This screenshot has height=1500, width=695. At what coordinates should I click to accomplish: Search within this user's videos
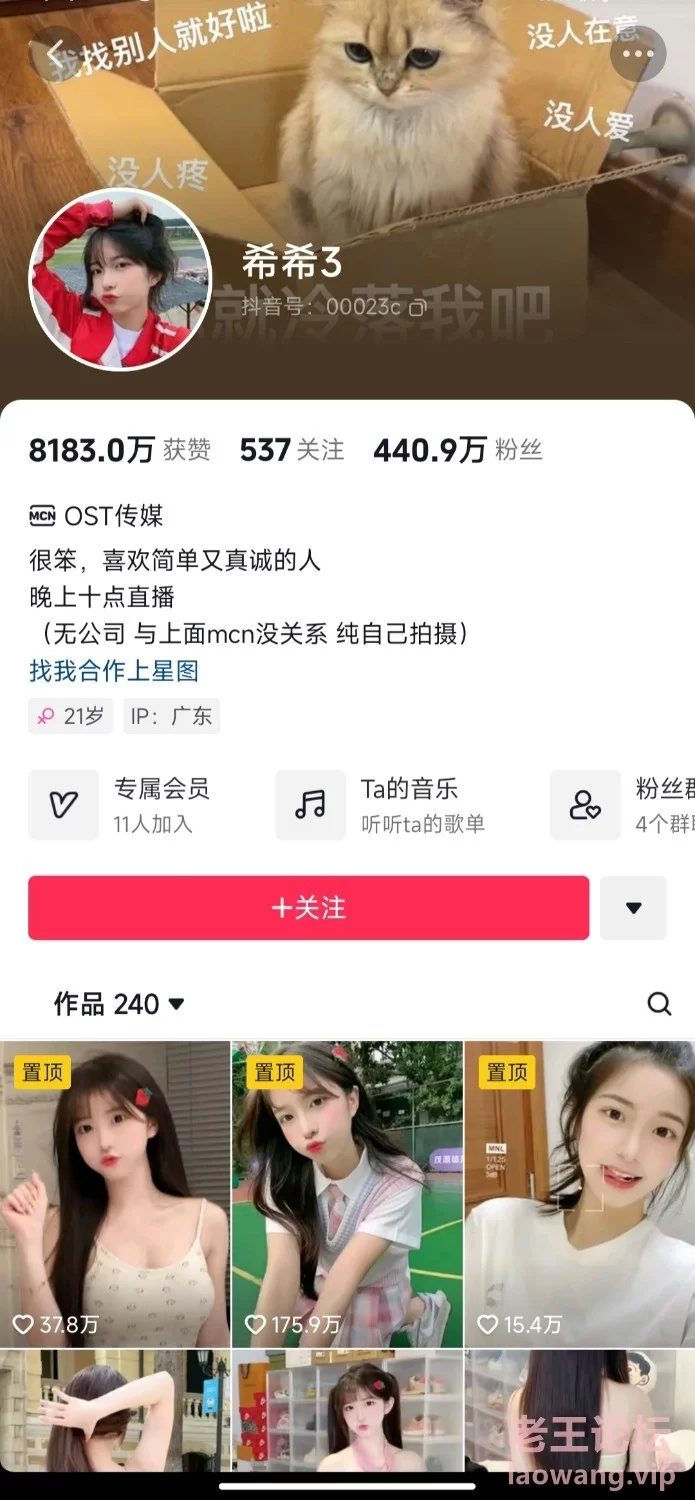(659, 1003)
